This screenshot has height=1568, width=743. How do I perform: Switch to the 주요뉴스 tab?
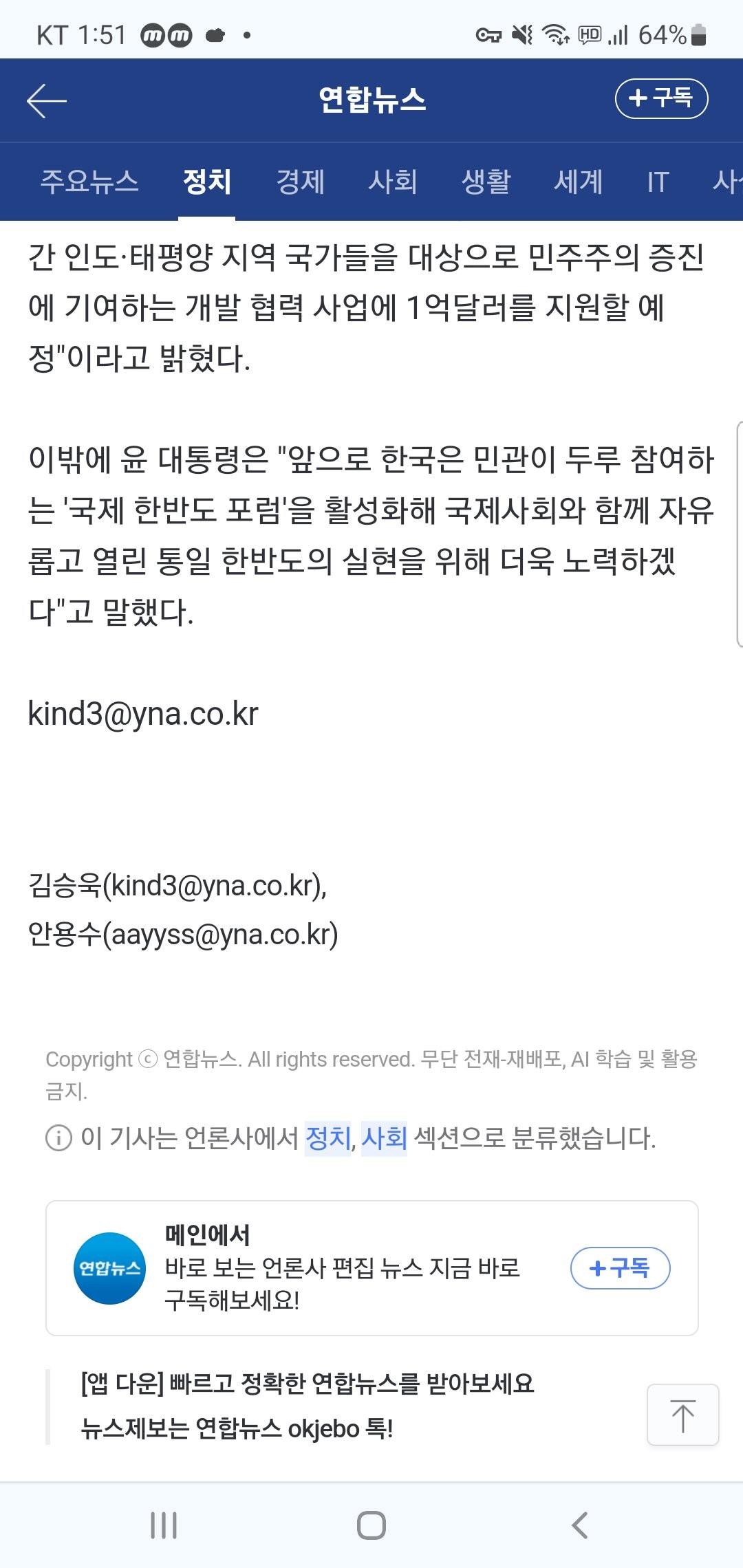tap(89, 182)
